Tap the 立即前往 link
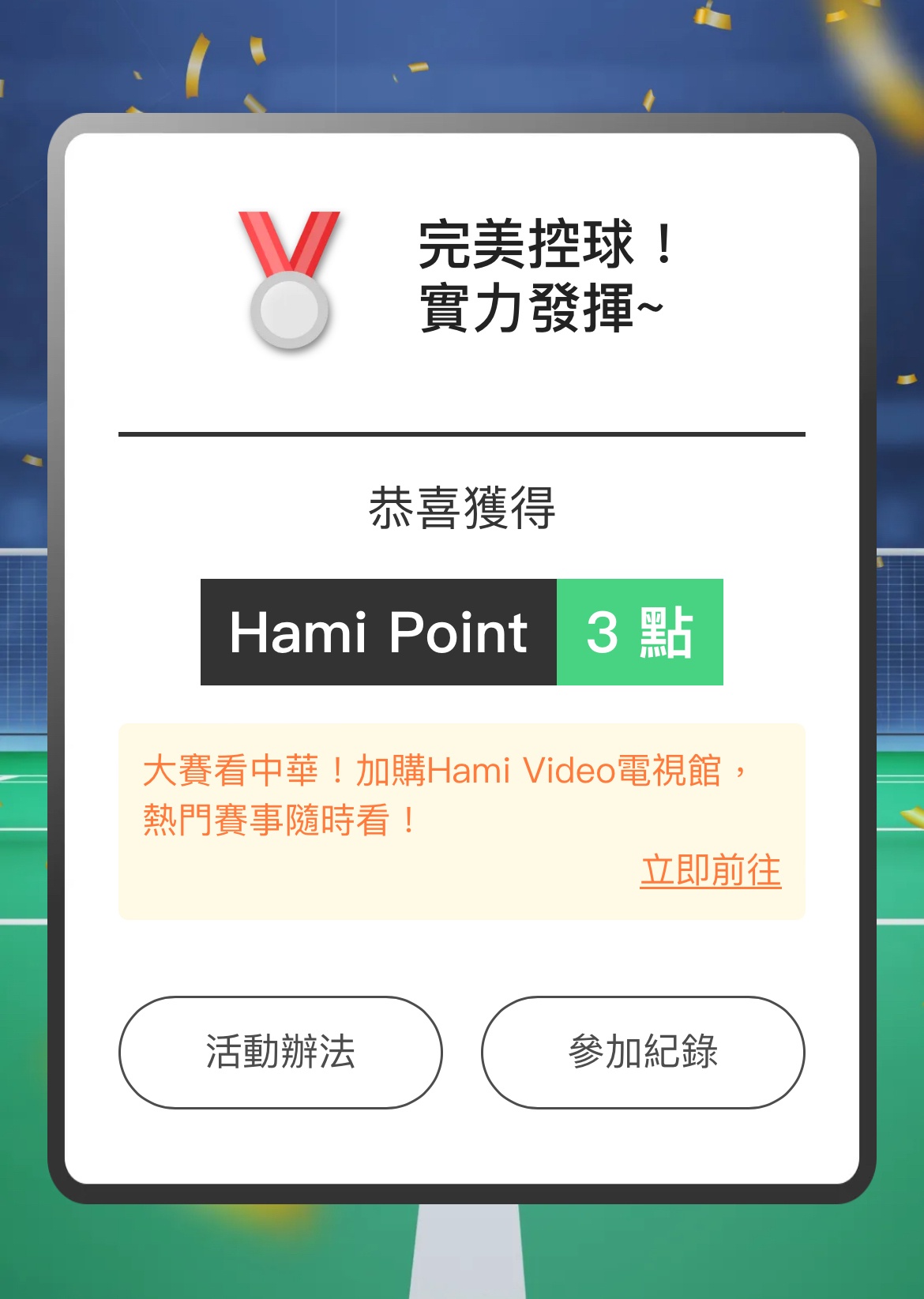 (710, 871)
